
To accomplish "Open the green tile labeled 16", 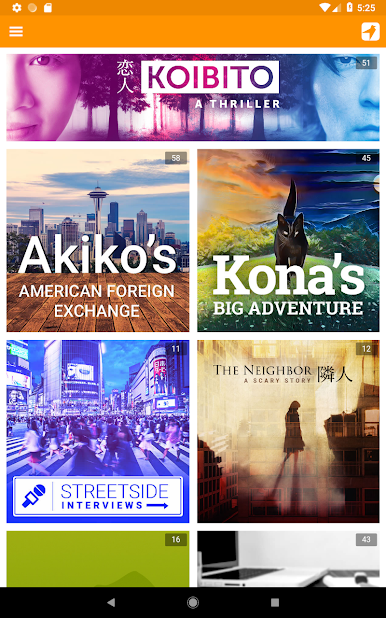I will 98,559.
